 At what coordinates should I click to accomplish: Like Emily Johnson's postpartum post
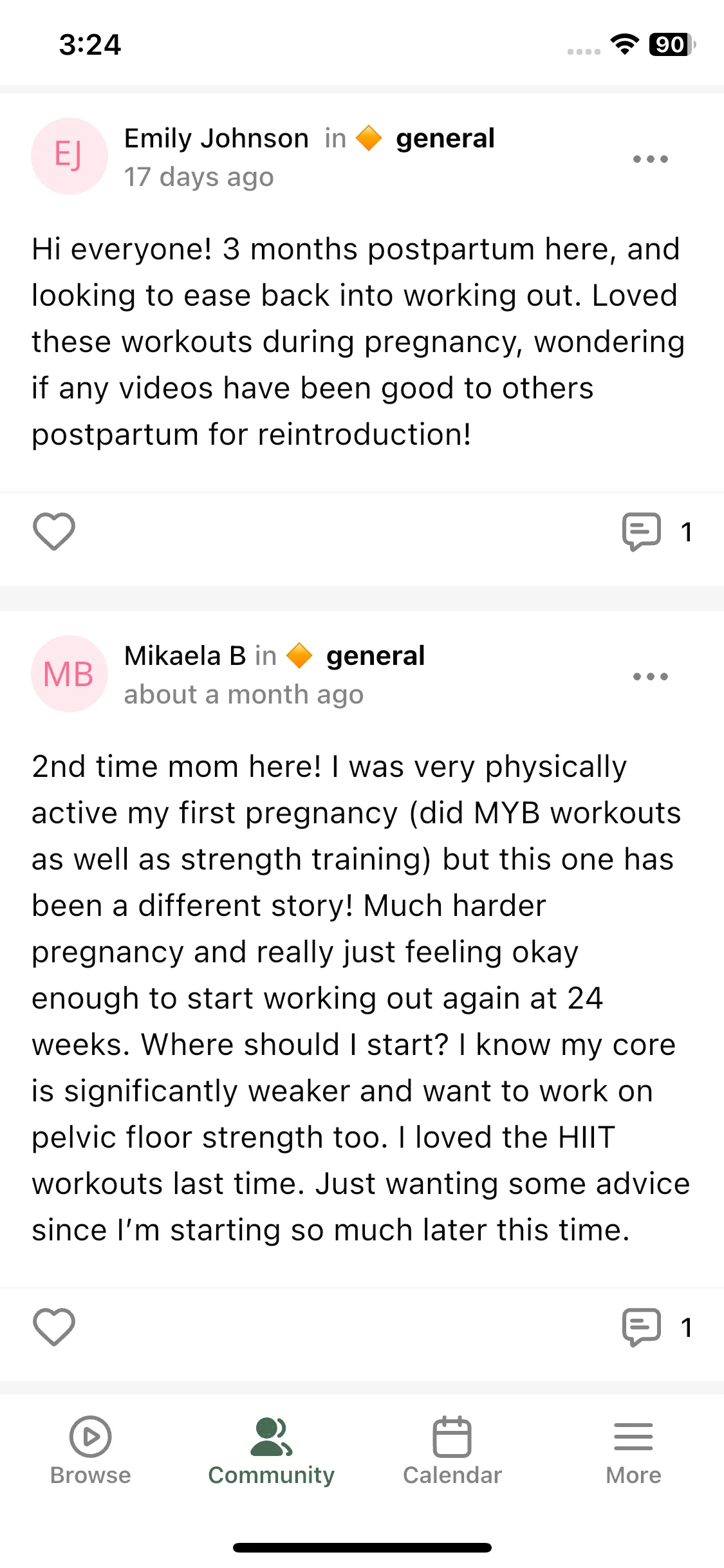(54, 532)
